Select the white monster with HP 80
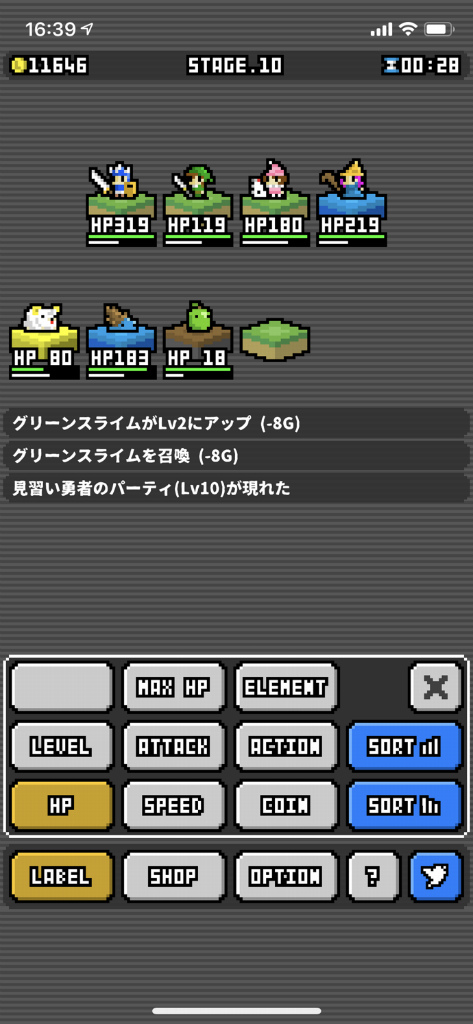The height and width of the screenshot is (1024, 473). pyautogui.click(x=44, y=340)
